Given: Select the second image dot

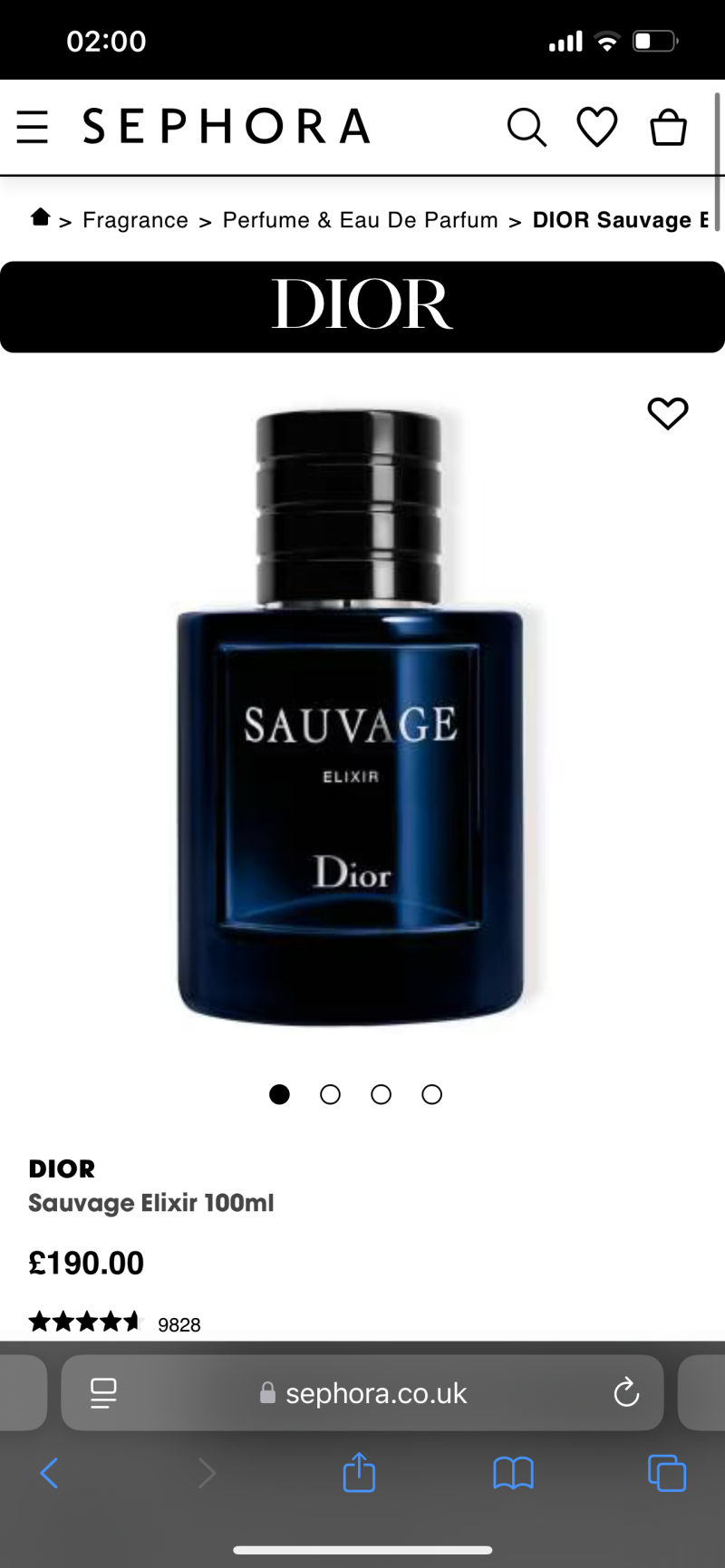Looking at the screenshot, I should coord(331,1094).
